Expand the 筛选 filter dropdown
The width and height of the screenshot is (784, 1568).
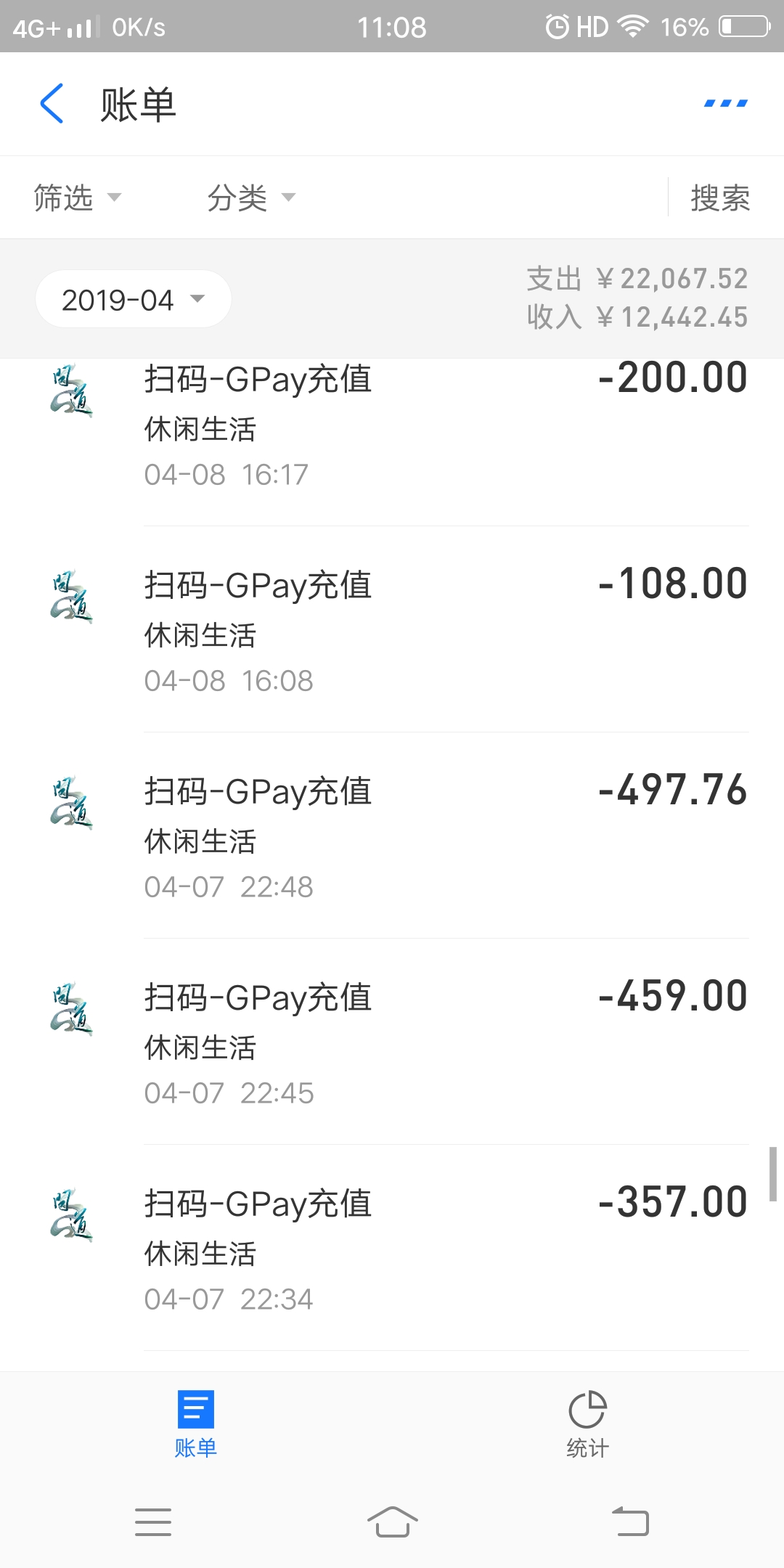(x=77, y=197)
